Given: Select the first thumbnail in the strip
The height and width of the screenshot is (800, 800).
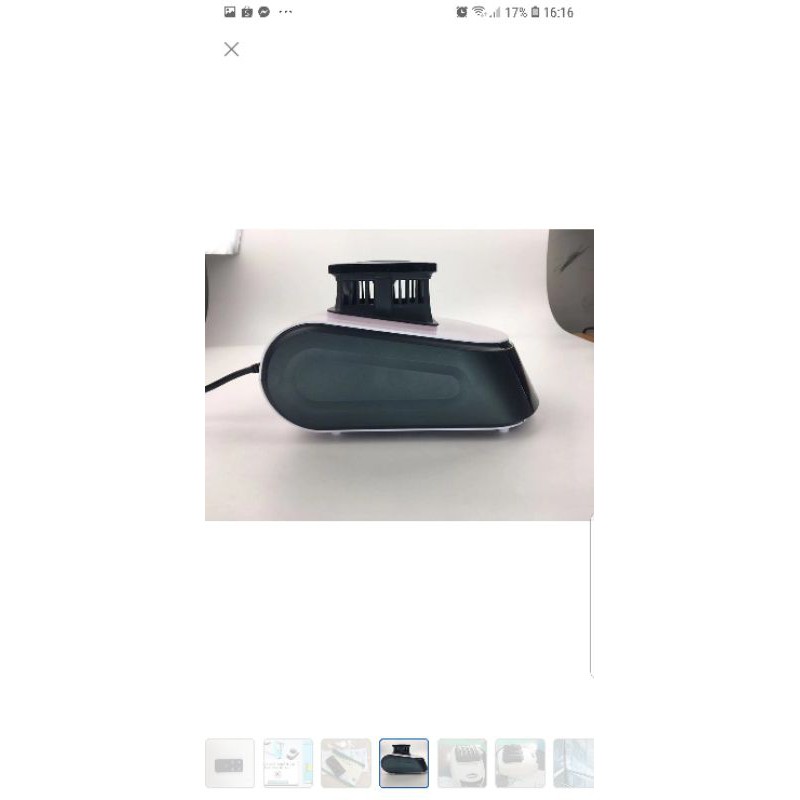Looking at the screenshot, I should pyautogui.click(x=229, y=763).
